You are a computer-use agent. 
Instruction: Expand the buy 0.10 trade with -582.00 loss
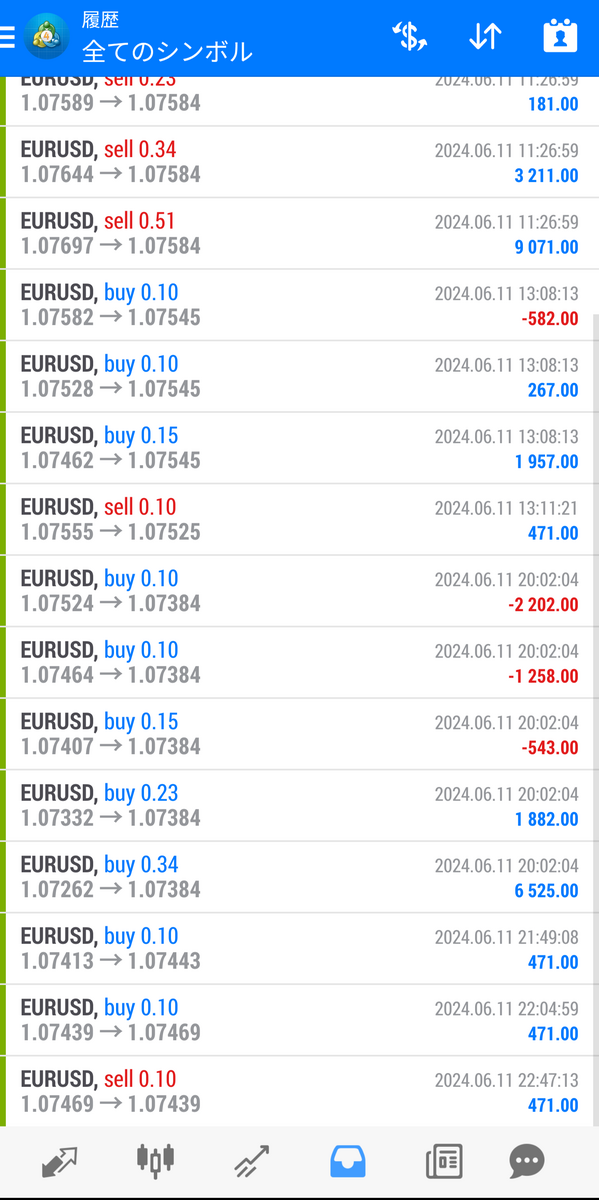point(299,305)
